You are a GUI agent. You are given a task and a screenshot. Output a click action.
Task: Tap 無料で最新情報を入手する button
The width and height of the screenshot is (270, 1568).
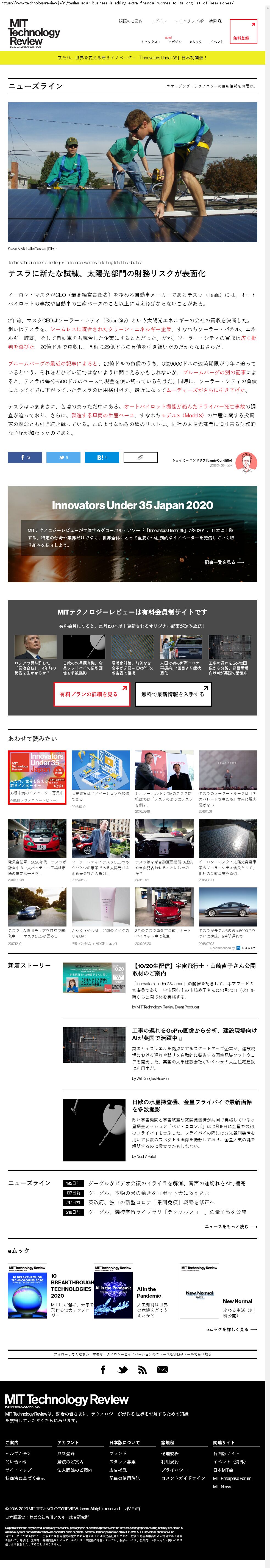(172, 694)
